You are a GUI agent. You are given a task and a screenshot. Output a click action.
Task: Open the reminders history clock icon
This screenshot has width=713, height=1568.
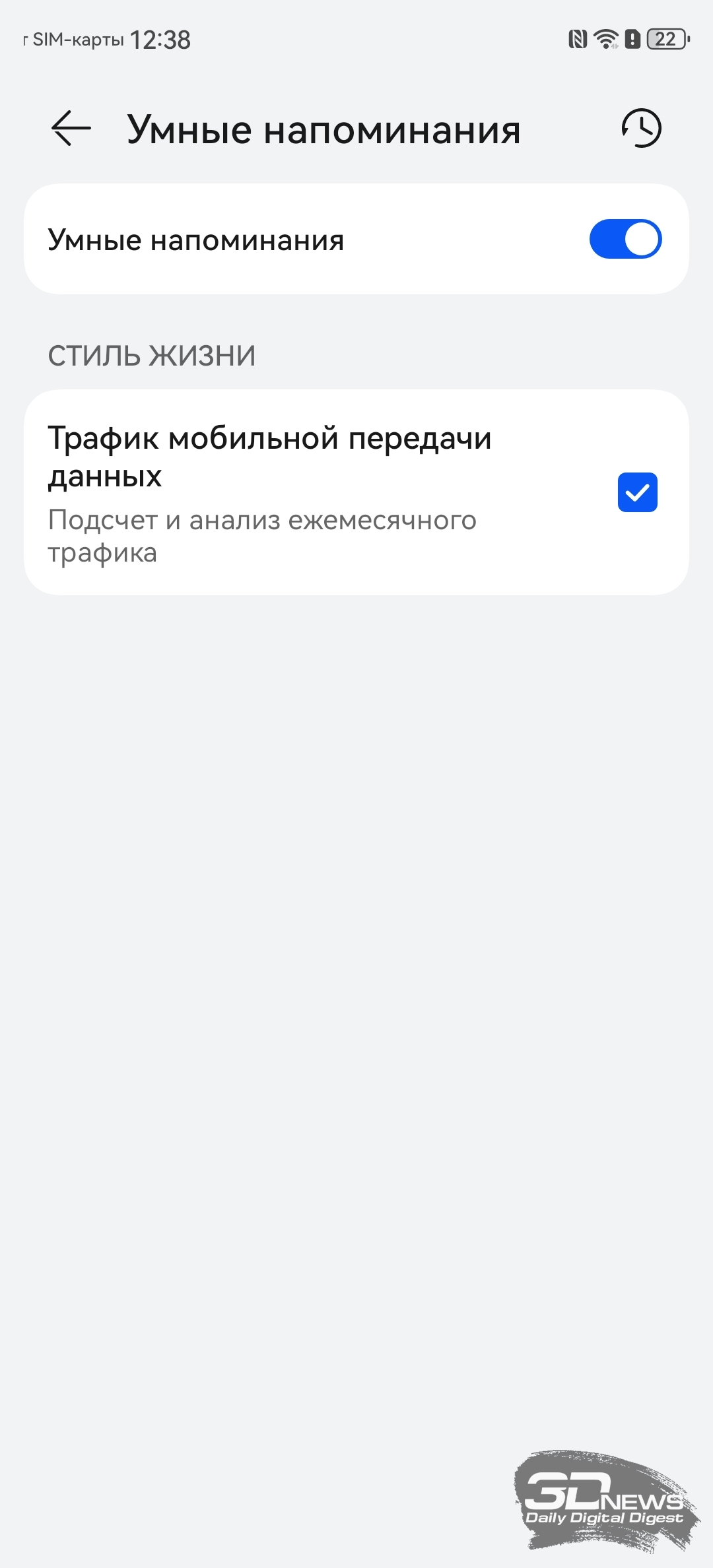pos(641,128)
